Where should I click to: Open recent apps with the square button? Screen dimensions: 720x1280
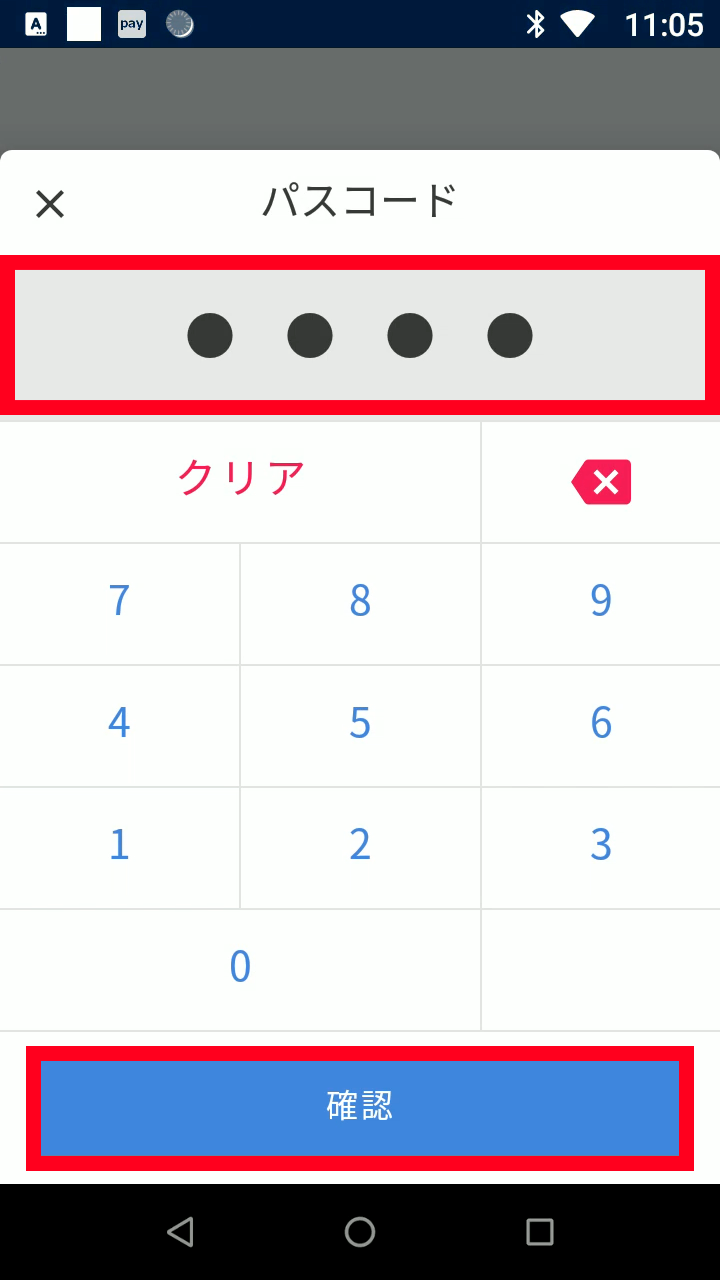pyautogui.click(x=539, y=1231)
